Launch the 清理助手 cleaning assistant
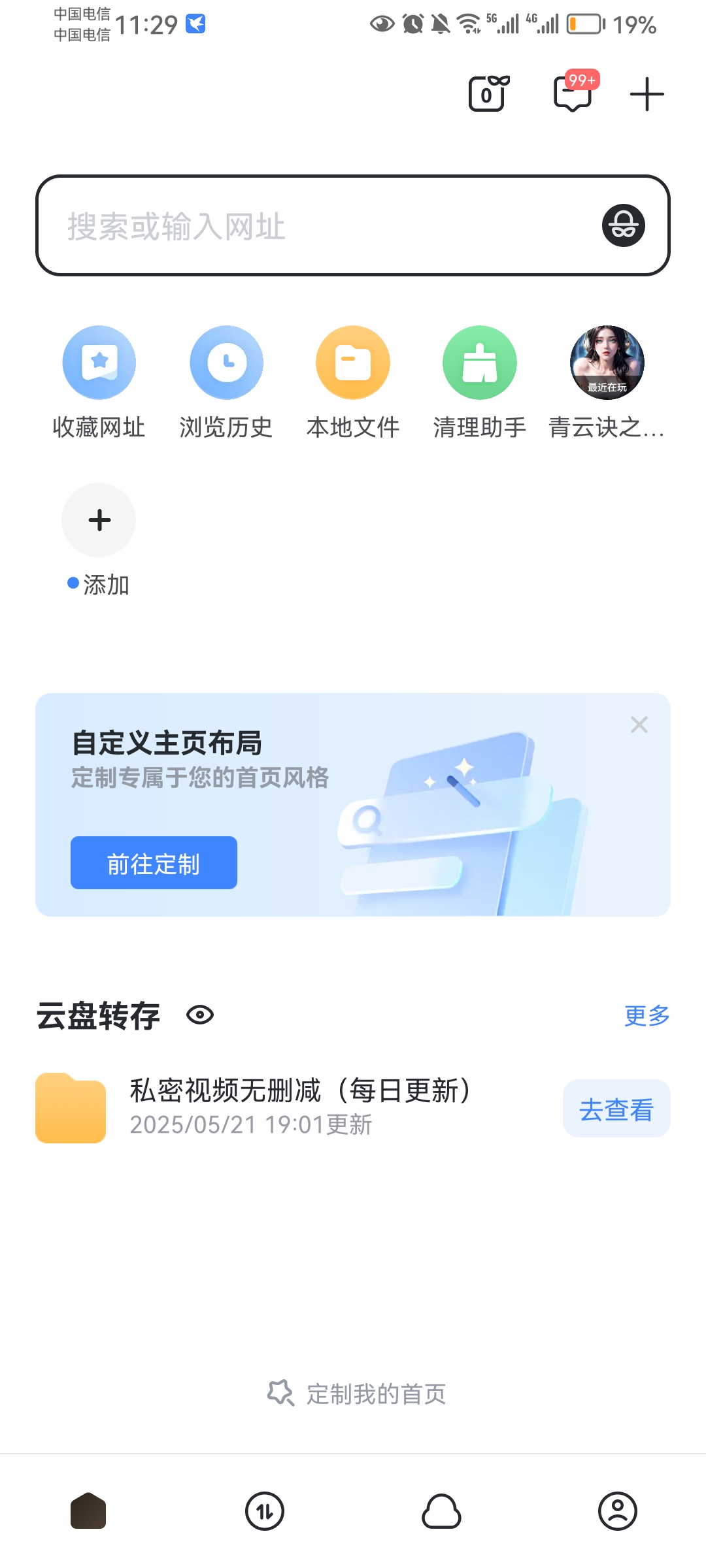Viewport: 706px width, 1568px height. pyautogui.click(x=479, y=363)
